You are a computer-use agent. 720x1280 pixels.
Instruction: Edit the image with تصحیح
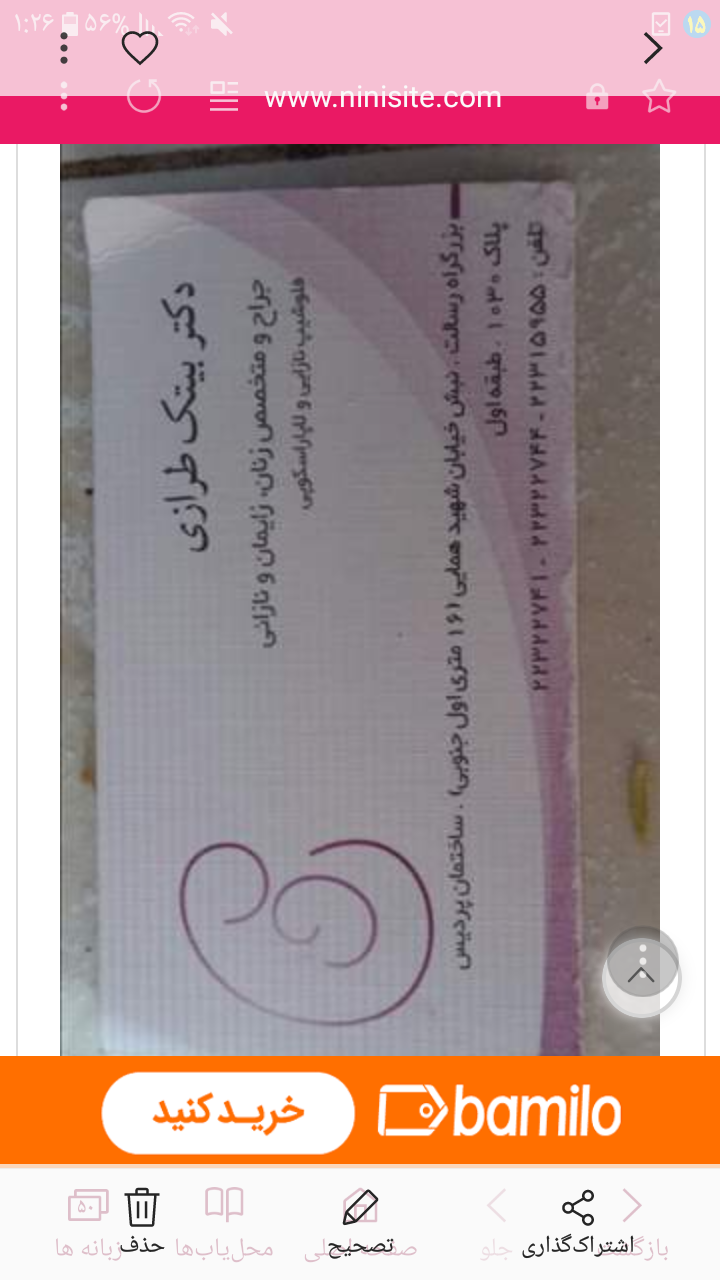360,1222
